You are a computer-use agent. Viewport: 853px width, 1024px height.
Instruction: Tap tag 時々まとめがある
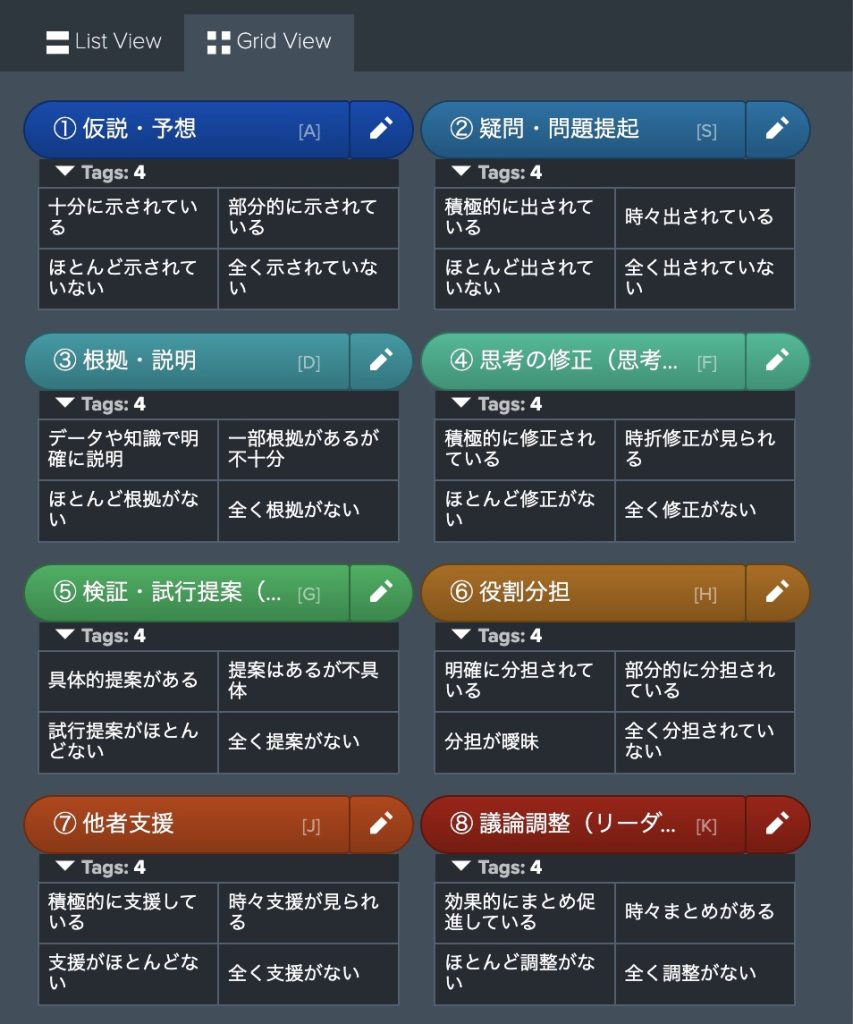click(704, 912)
